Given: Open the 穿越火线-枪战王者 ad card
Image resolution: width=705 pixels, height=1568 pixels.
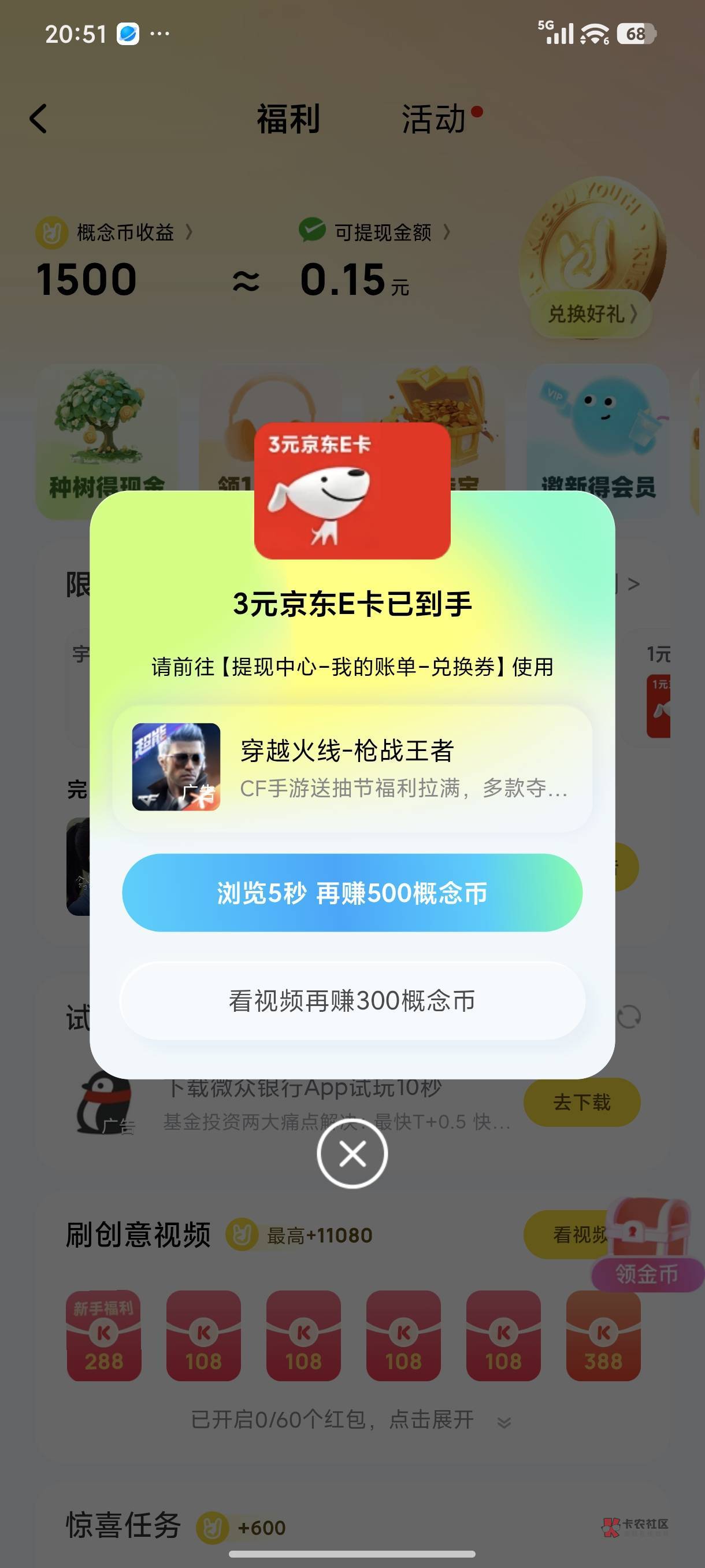Looking at the screenshot, I should pyautogui.click(x=352, y=768).
